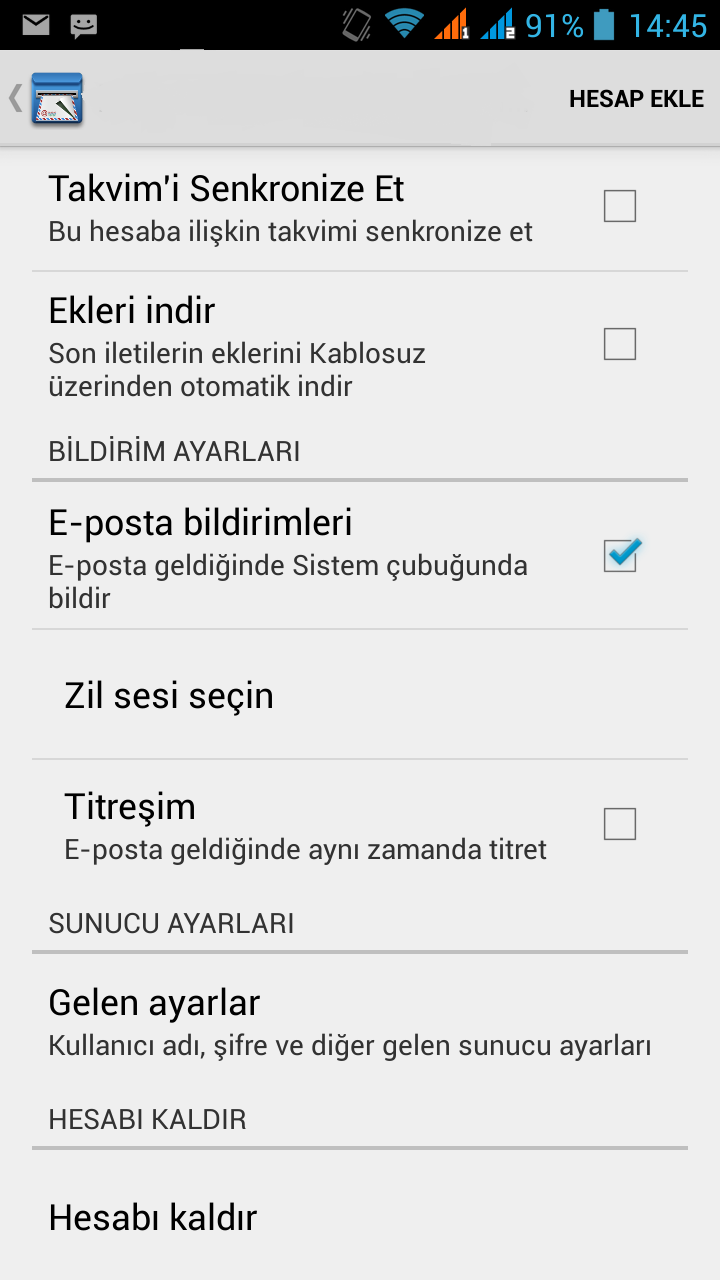Open Gelen ayarlar server settings
This screenshot has width=720, height=1280.
[360, 1022]
